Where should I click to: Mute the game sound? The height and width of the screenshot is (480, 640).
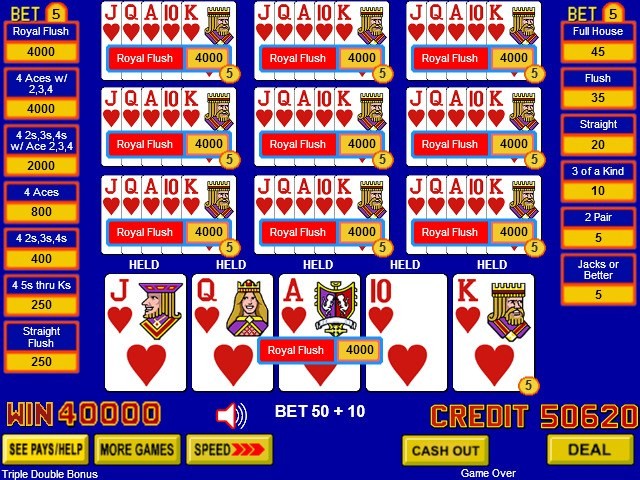[x=232, y=414]
